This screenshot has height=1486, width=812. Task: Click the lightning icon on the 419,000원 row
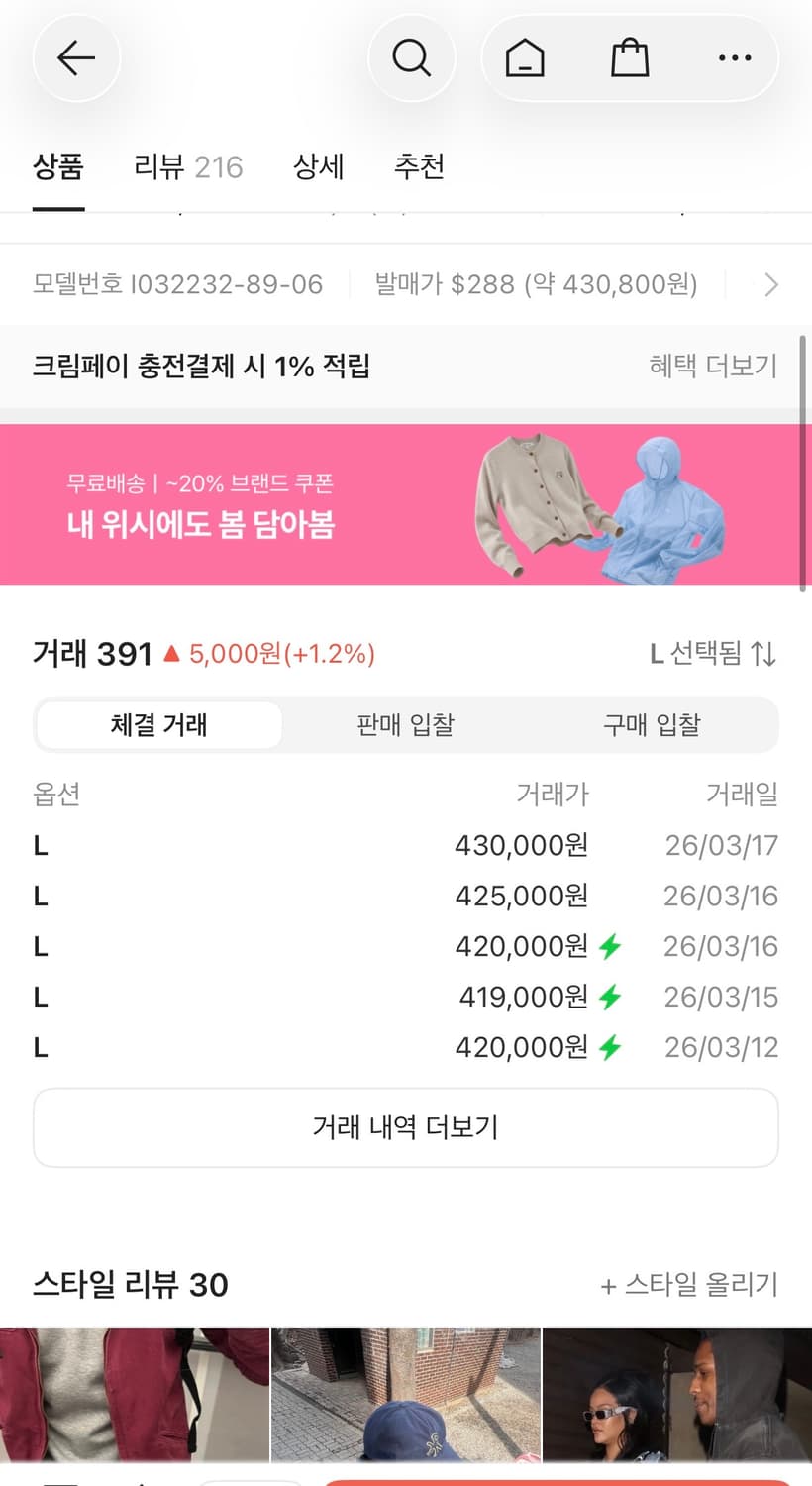tap(610, 997)
